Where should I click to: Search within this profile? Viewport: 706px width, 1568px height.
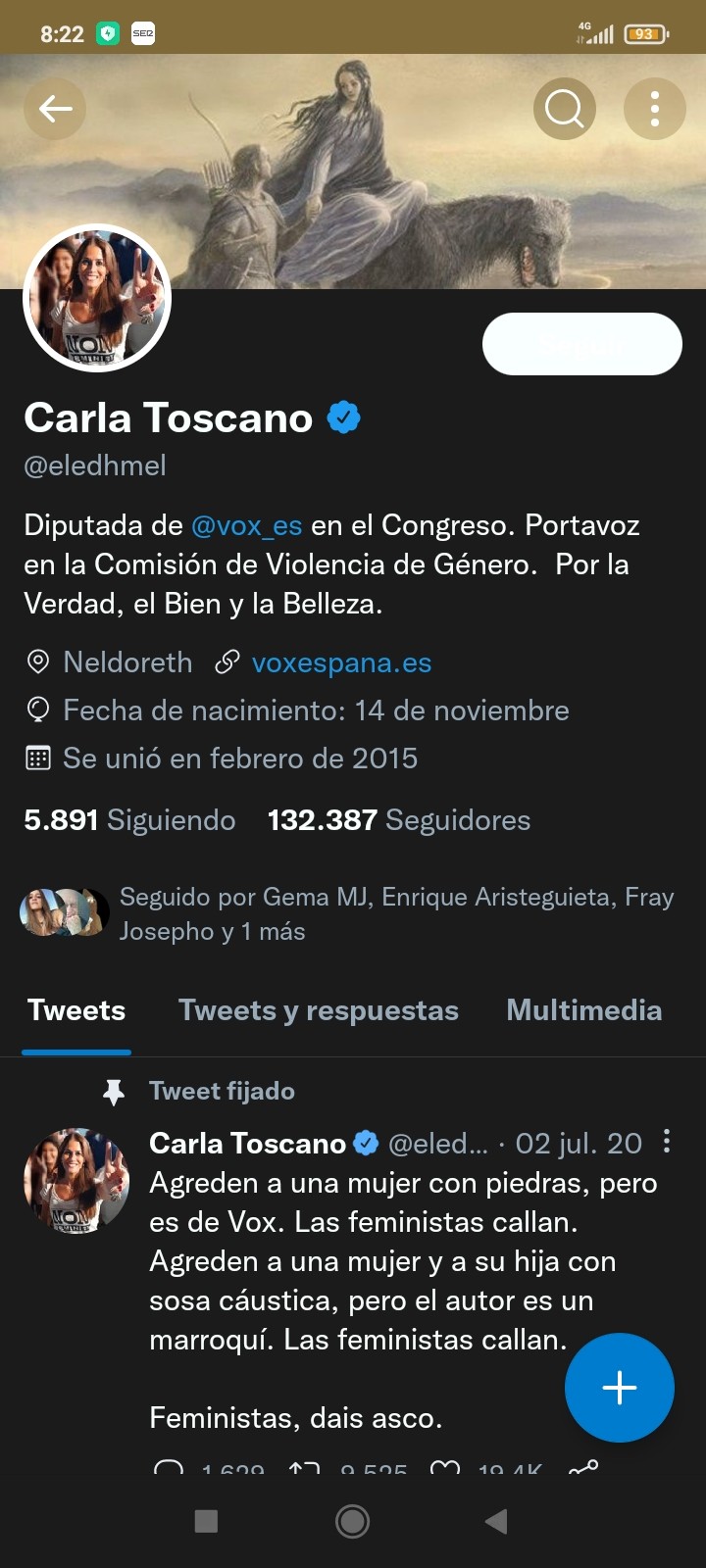564,109
